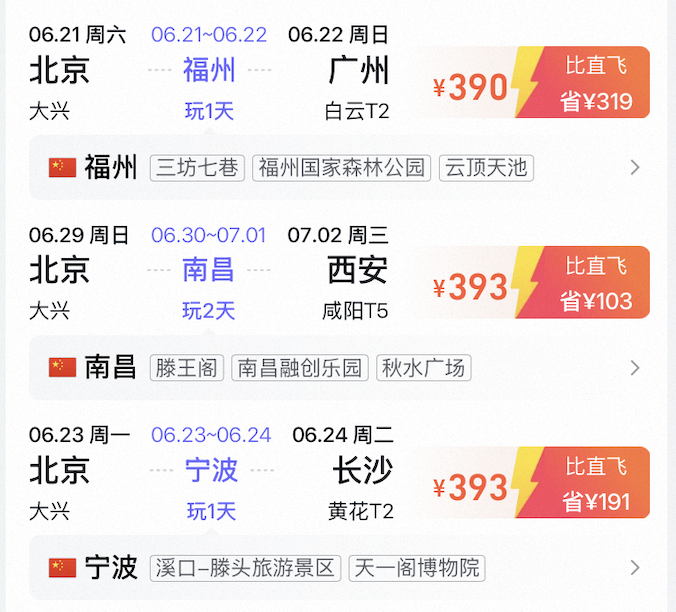
Task: Select the 三坊七巷 attraction tag
Action: click(198, 168)
